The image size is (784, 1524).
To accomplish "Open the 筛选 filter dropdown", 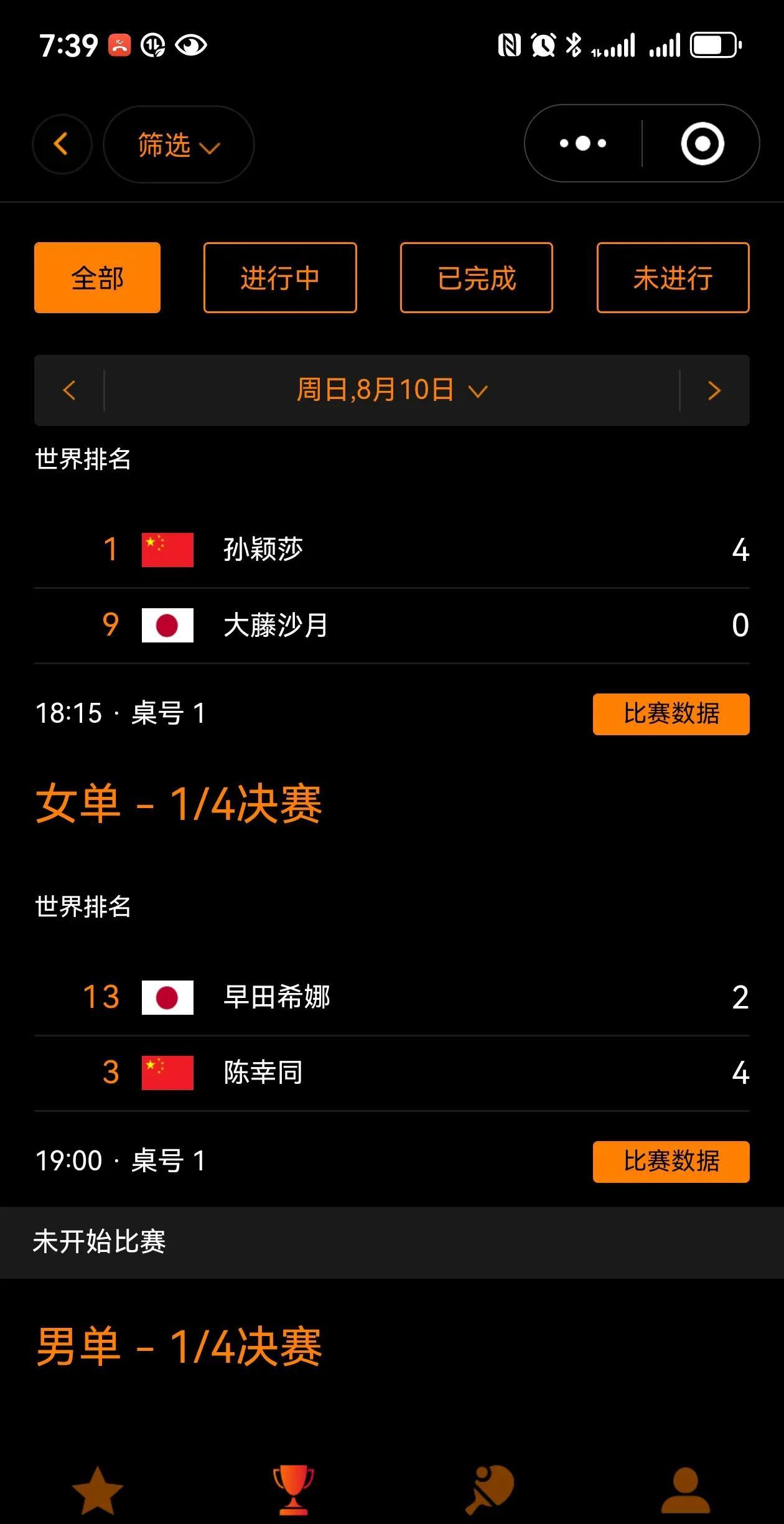I will tap(179, 144).
